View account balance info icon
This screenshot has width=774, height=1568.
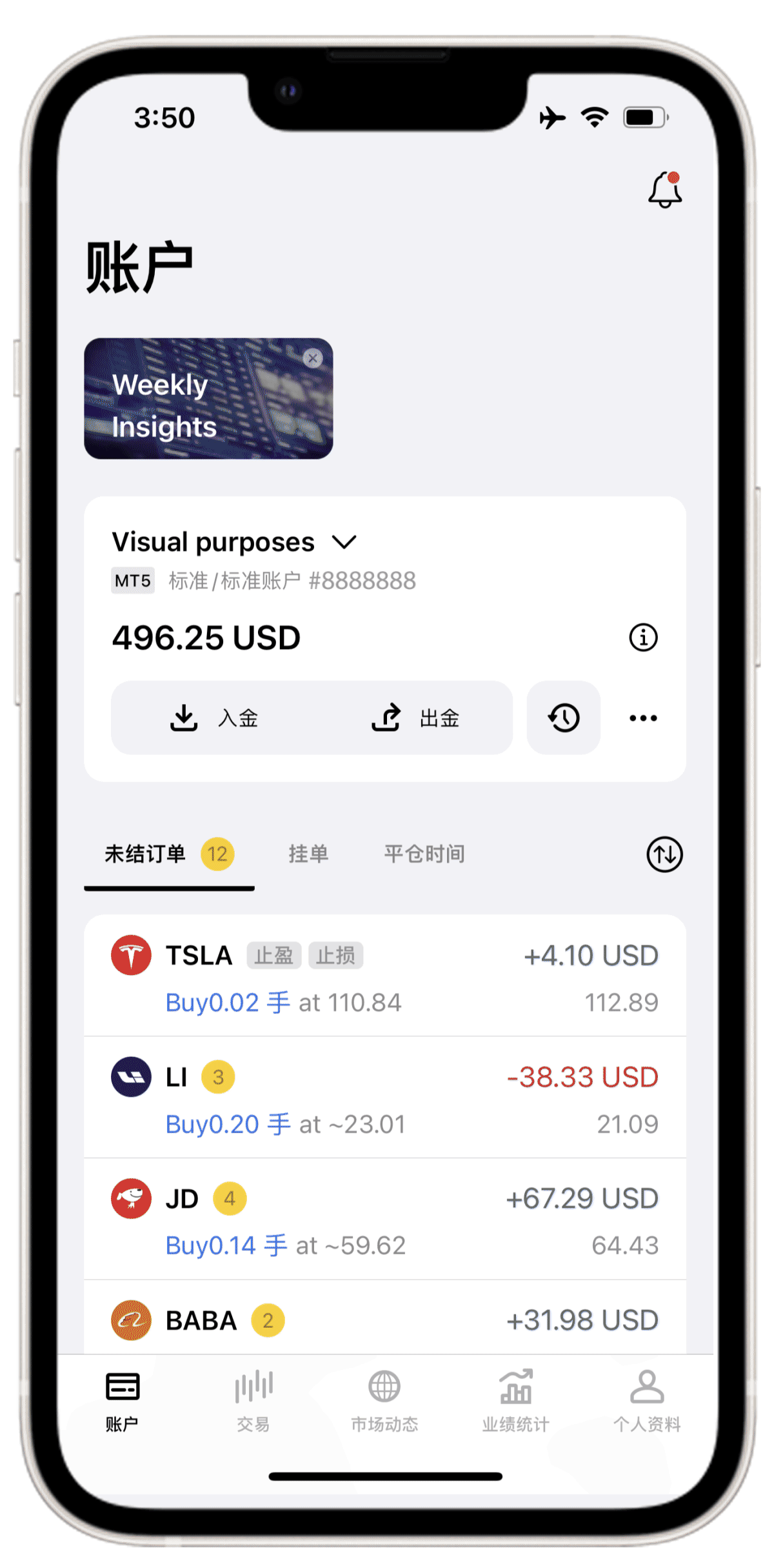pos(643,638)
